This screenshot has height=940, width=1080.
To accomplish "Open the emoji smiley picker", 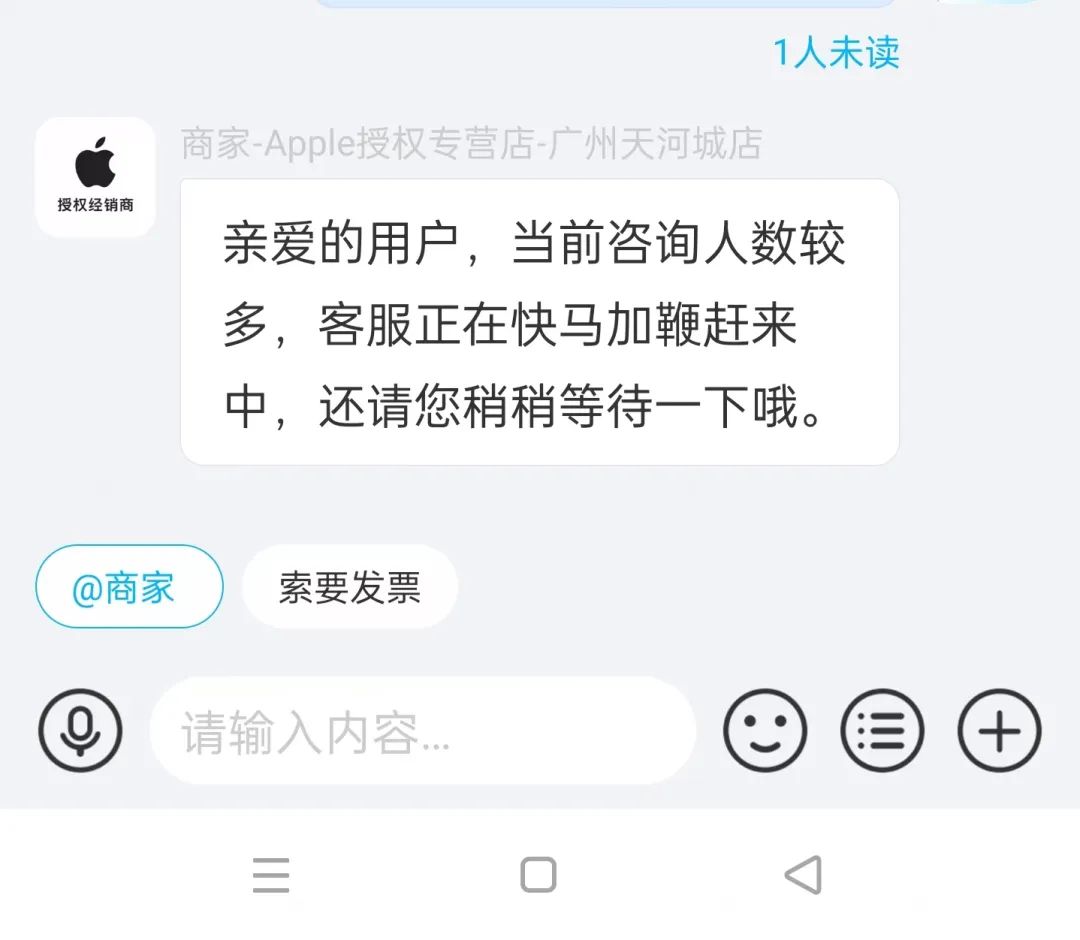I will click(765, 731).
